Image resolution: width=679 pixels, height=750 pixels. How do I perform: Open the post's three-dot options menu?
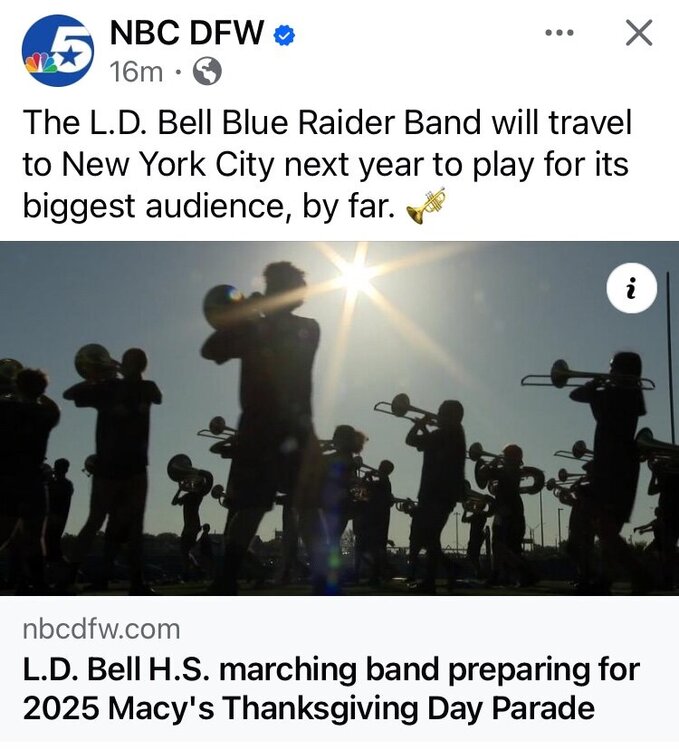click(x=560, y=33)
